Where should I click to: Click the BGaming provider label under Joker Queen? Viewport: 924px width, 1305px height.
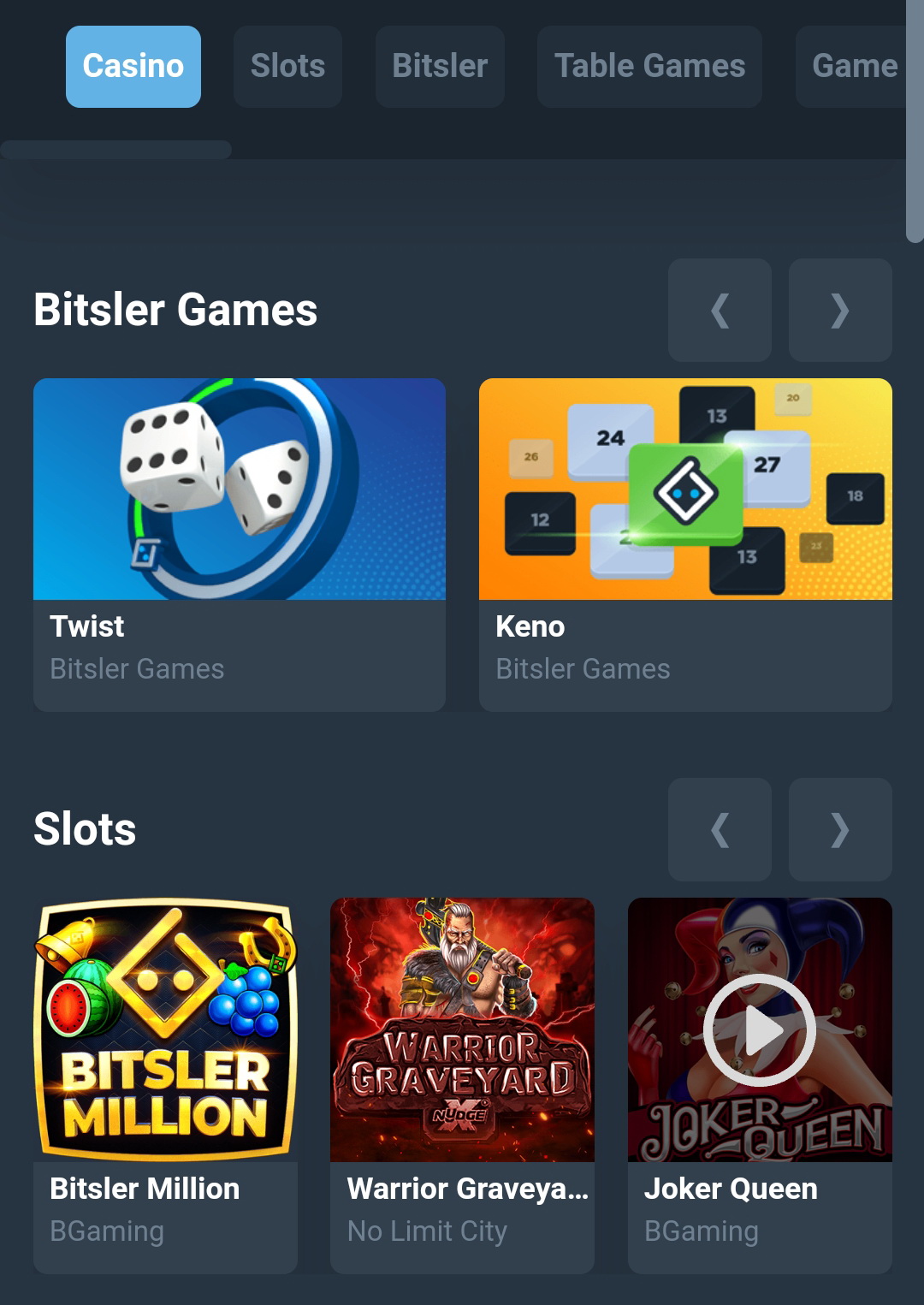tap(701, 1231)
